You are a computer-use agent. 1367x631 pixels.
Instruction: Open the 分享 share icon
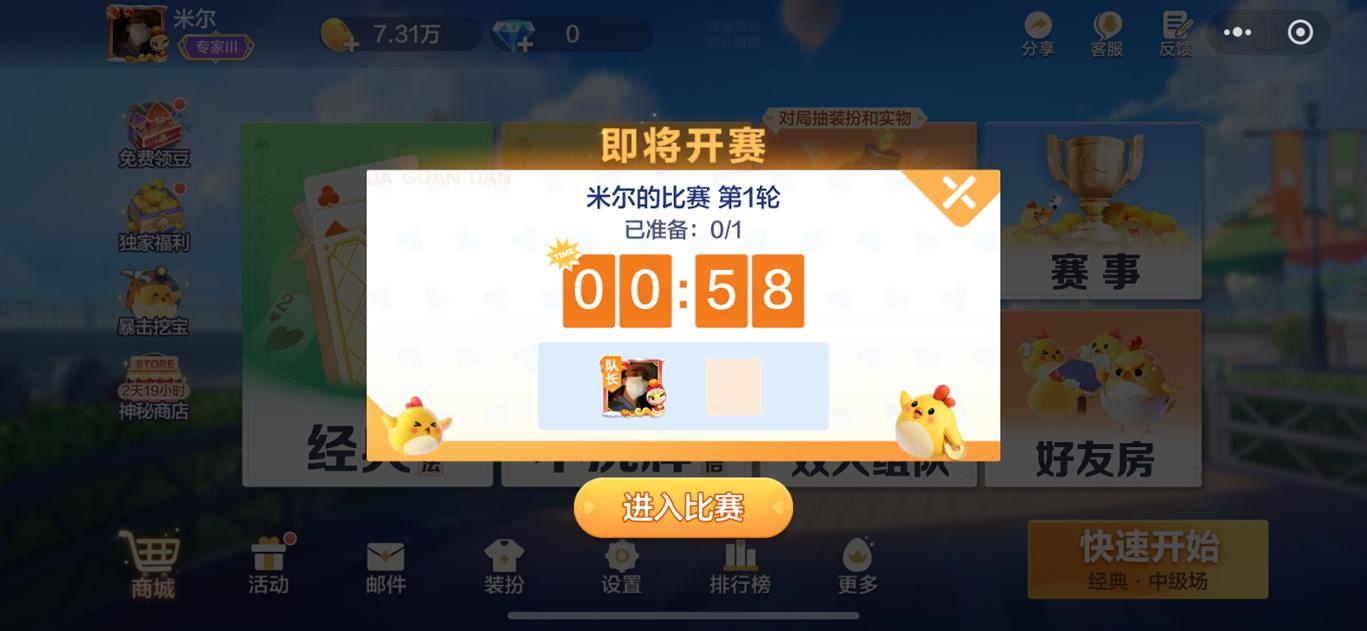pyautogui.click(x=1038, y=34)
